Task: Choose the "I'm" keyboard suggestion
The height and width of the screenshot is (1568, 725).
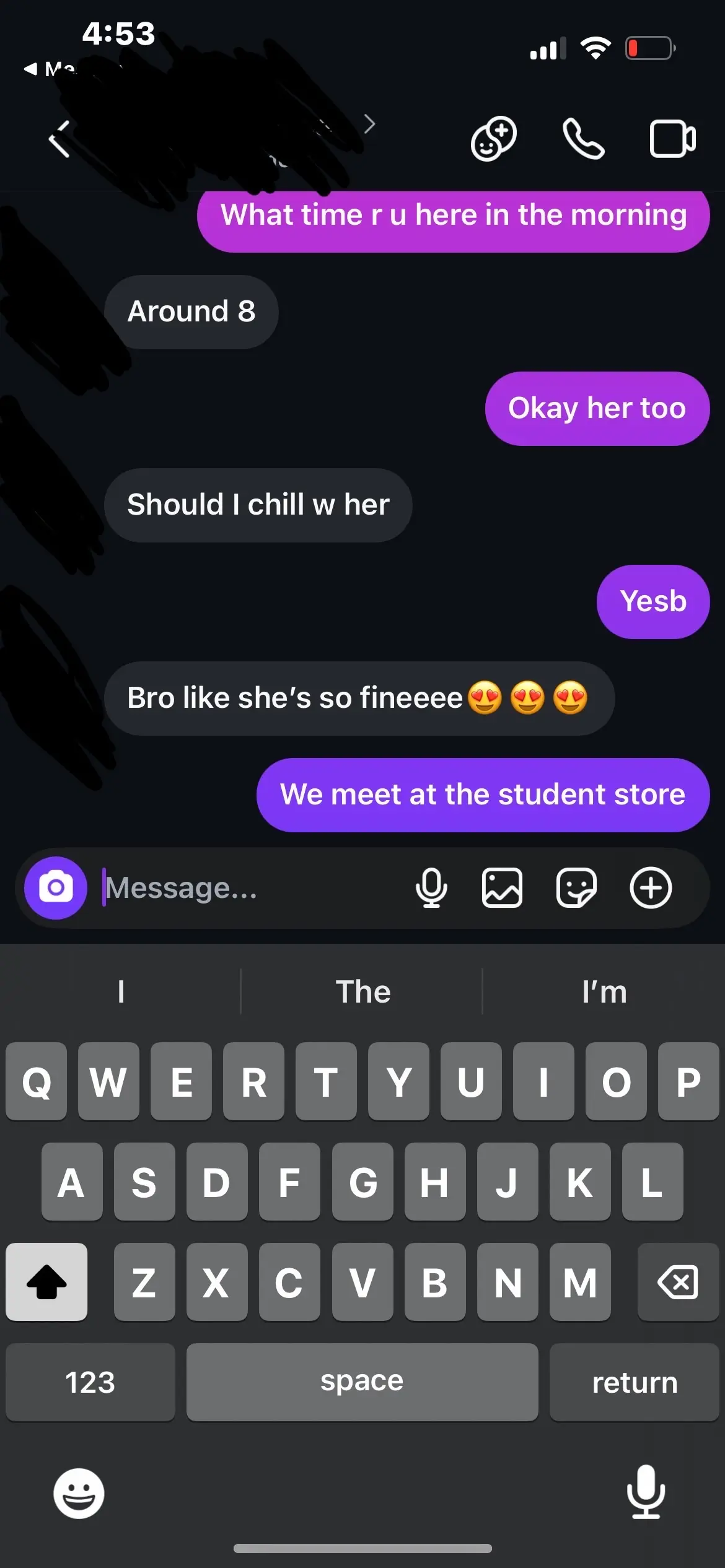Action: (x=604, y=991)
